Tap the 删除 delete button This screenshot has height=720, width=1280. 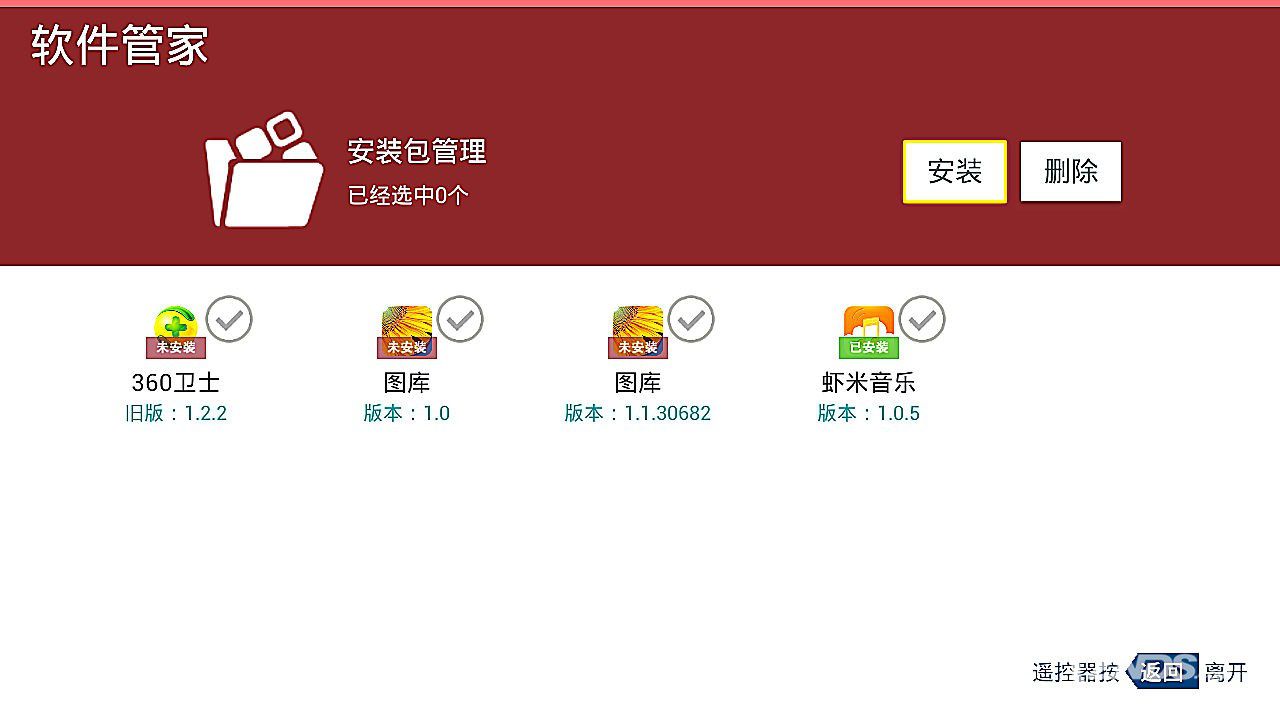(1070, 172)
